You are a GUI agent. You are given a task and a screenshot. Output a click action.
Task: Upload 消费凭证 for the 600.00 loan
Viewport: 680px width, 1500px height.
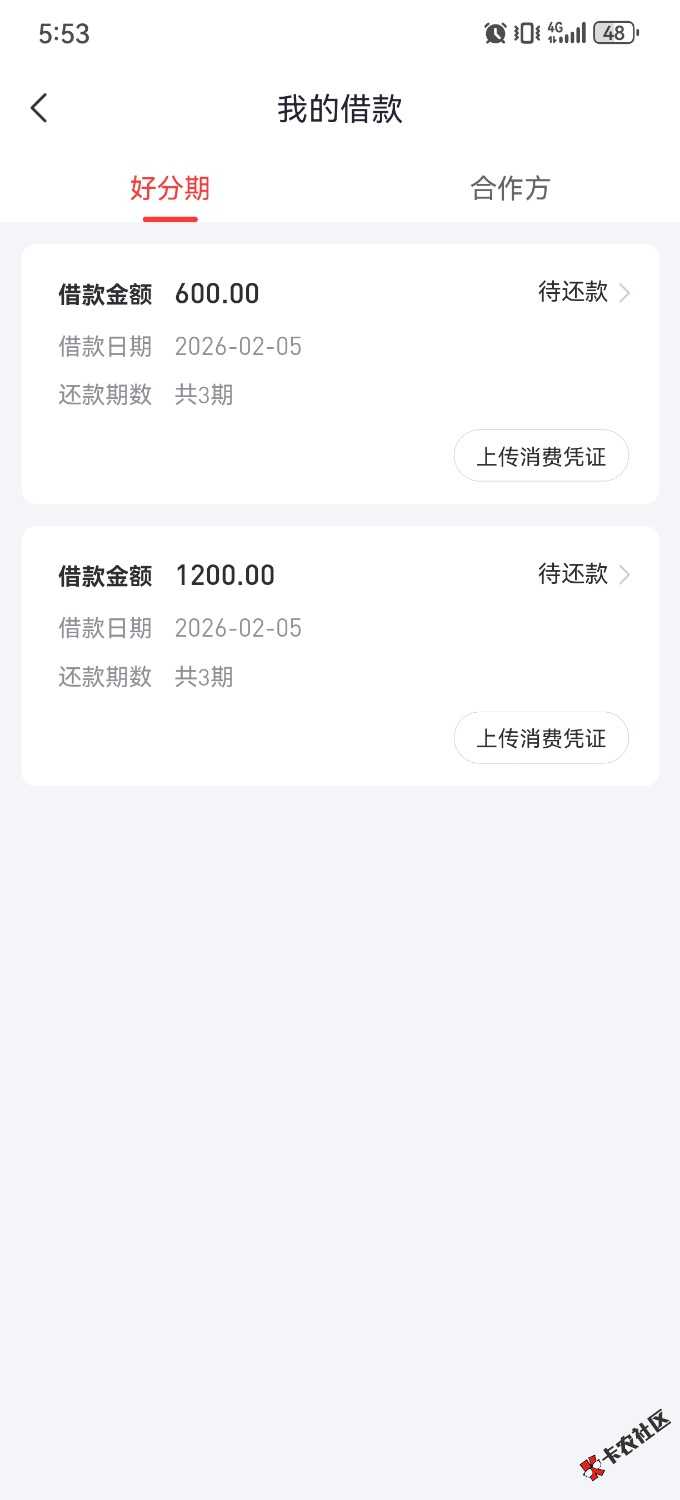point(541,457)
